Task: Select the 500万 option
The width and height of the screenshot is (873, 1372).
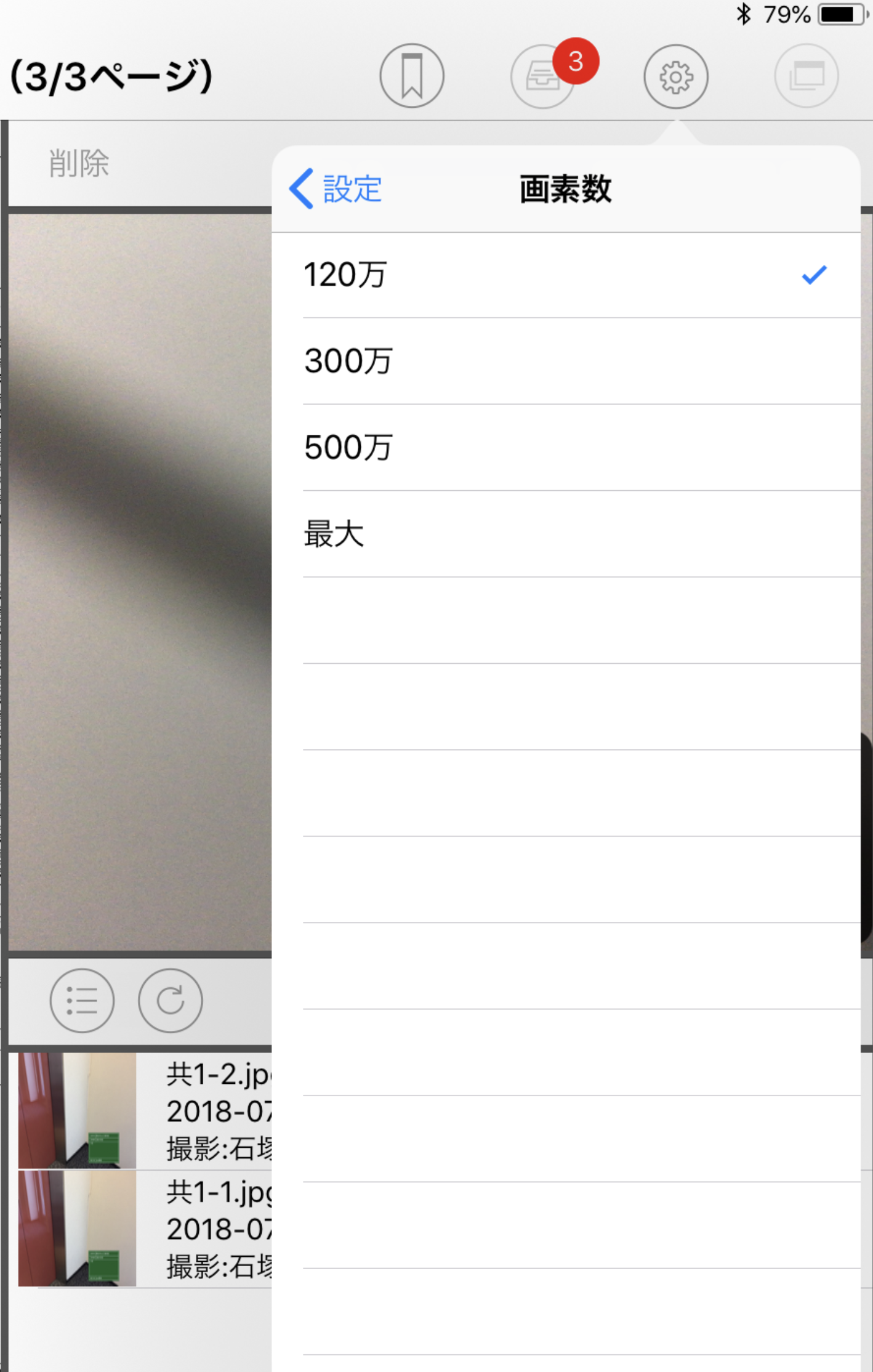Action: point(565,447)
